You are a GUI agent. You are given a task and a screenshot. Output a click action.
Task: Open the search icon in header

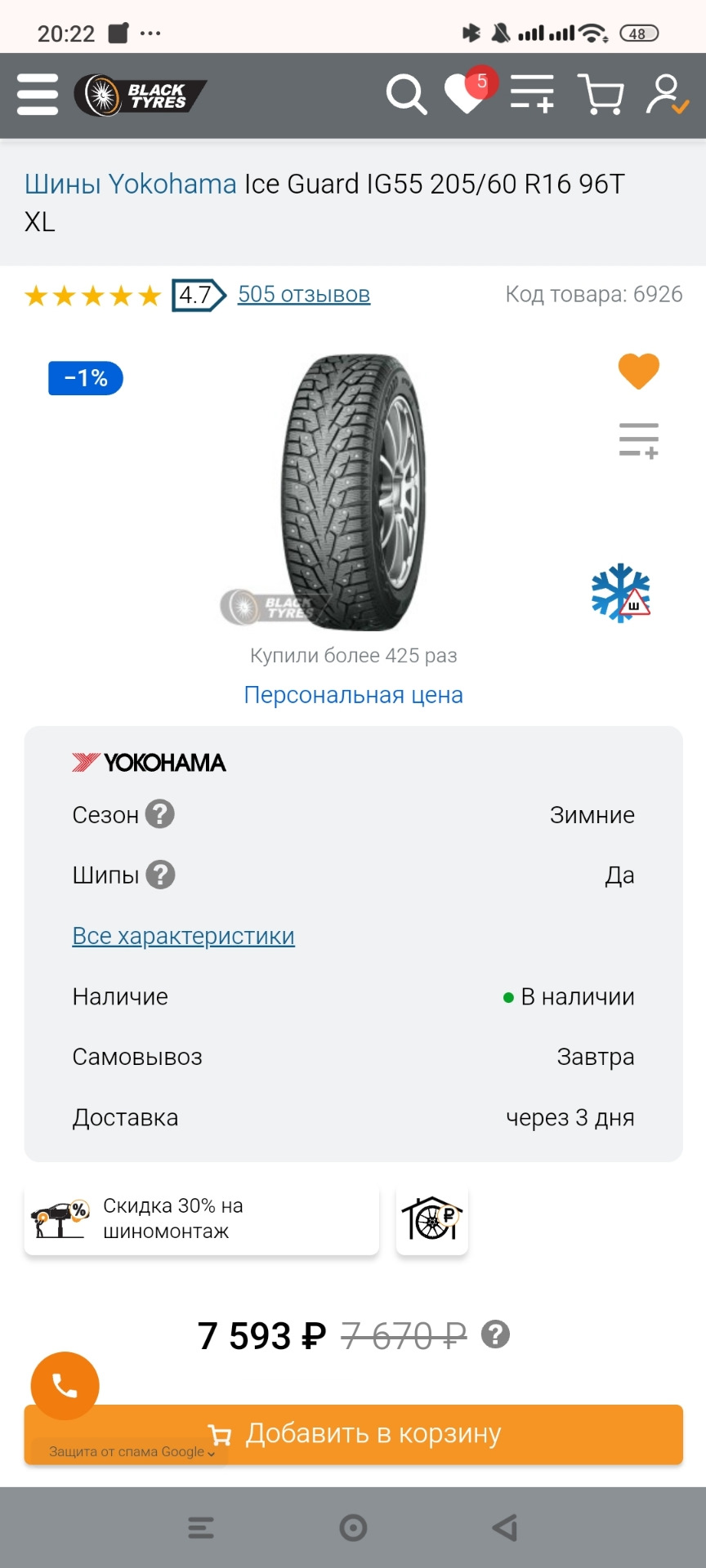coord(407,95)
